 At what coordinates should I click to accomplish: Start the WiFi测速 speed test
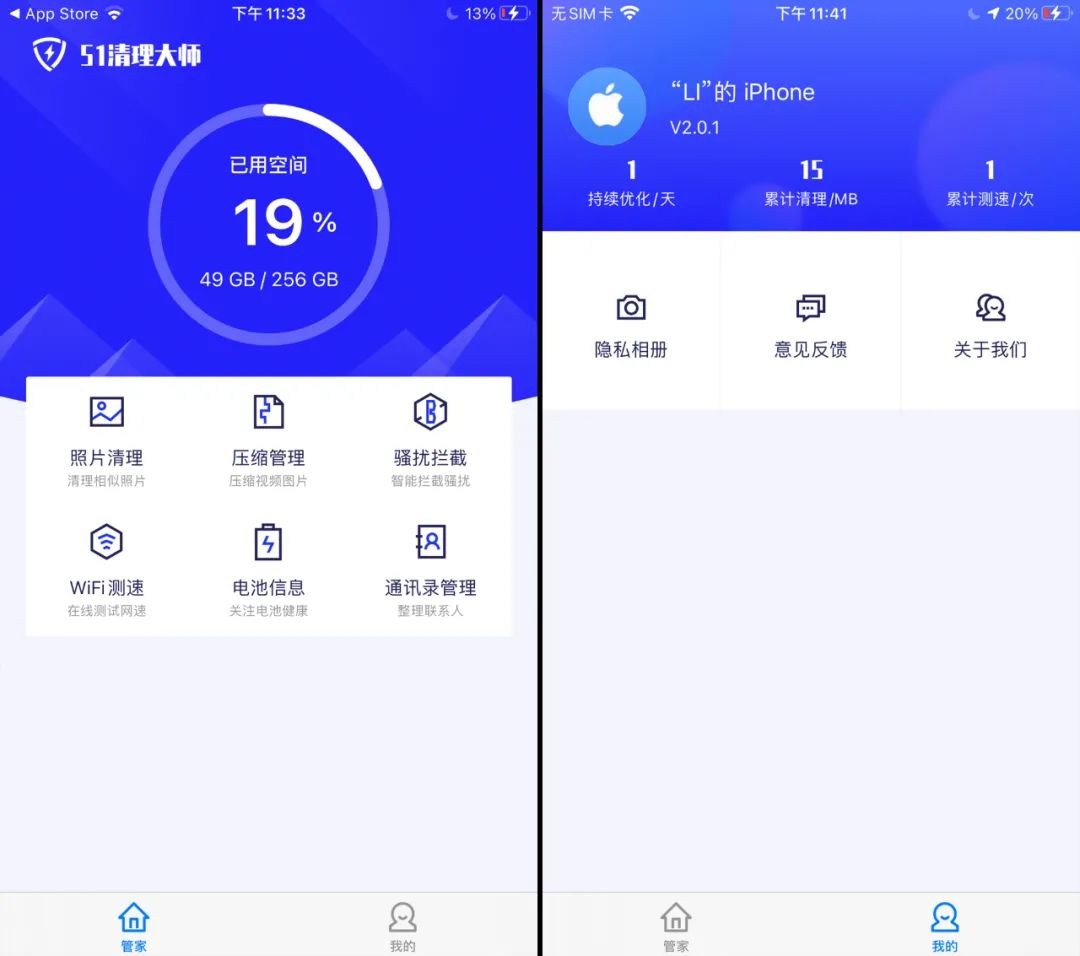tap(106, 568)
